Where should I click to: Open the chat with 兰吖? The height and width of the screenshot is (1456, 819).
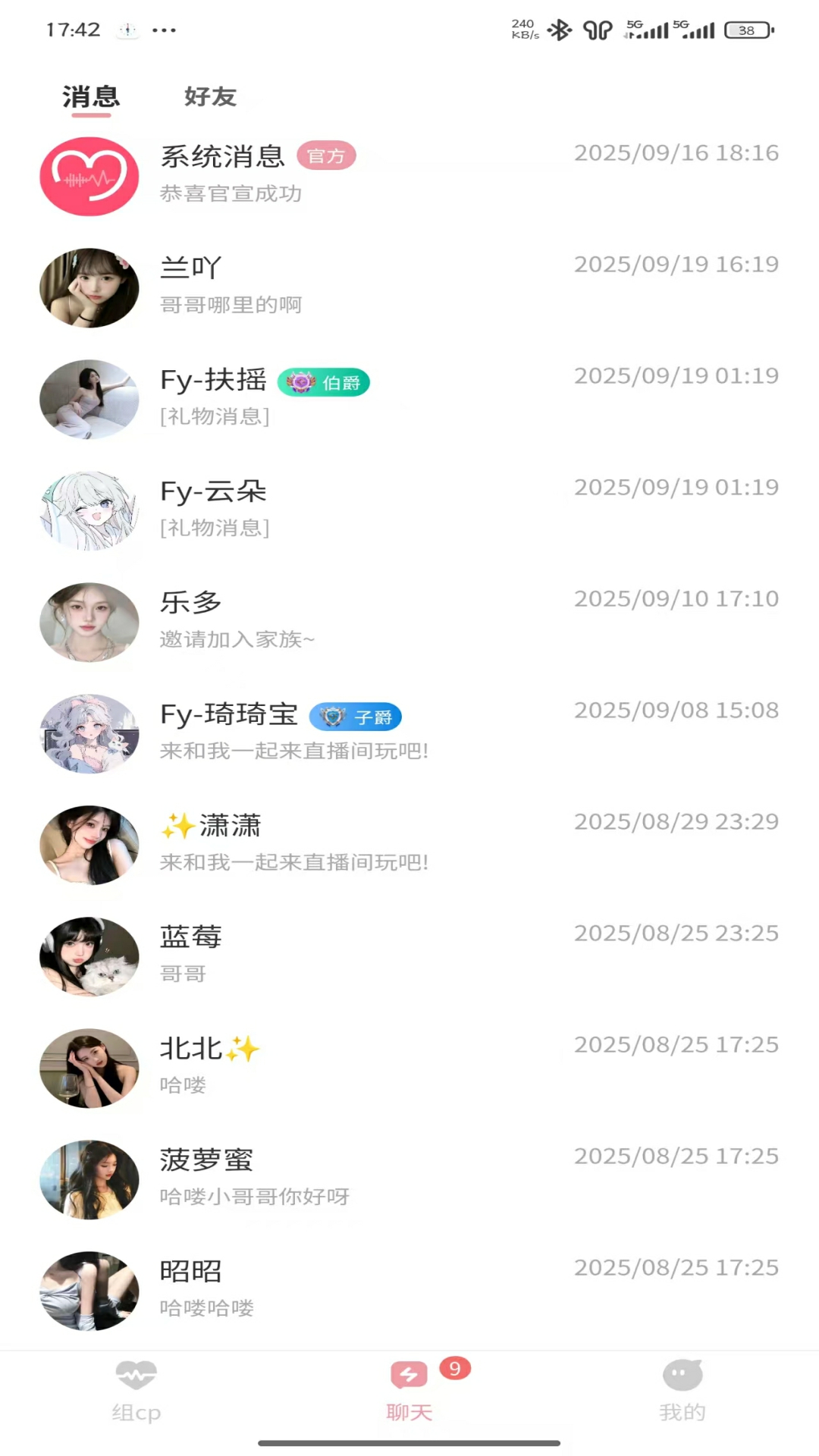point(409,287)
